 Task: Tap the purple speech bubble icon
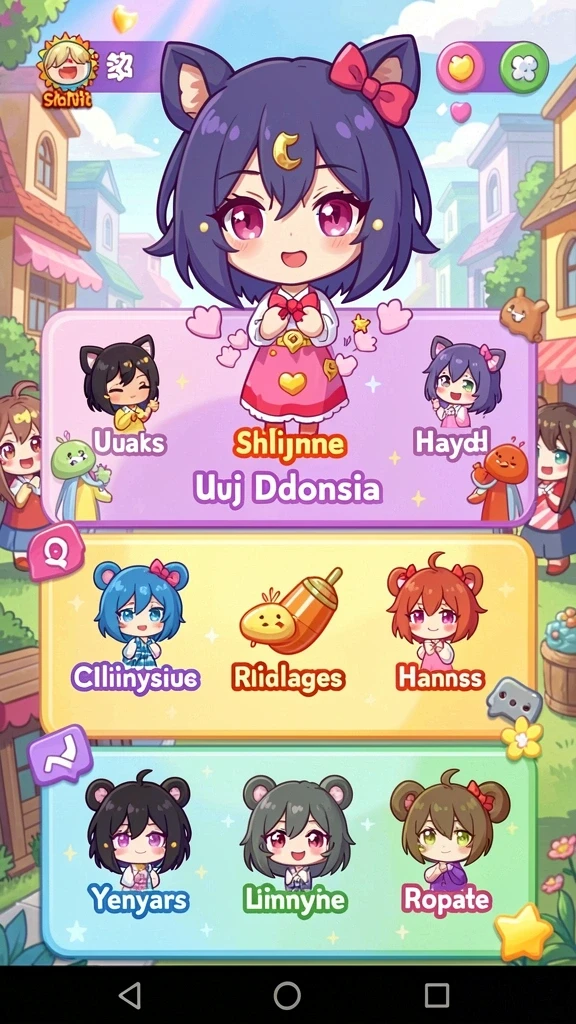tap(60, 756)
